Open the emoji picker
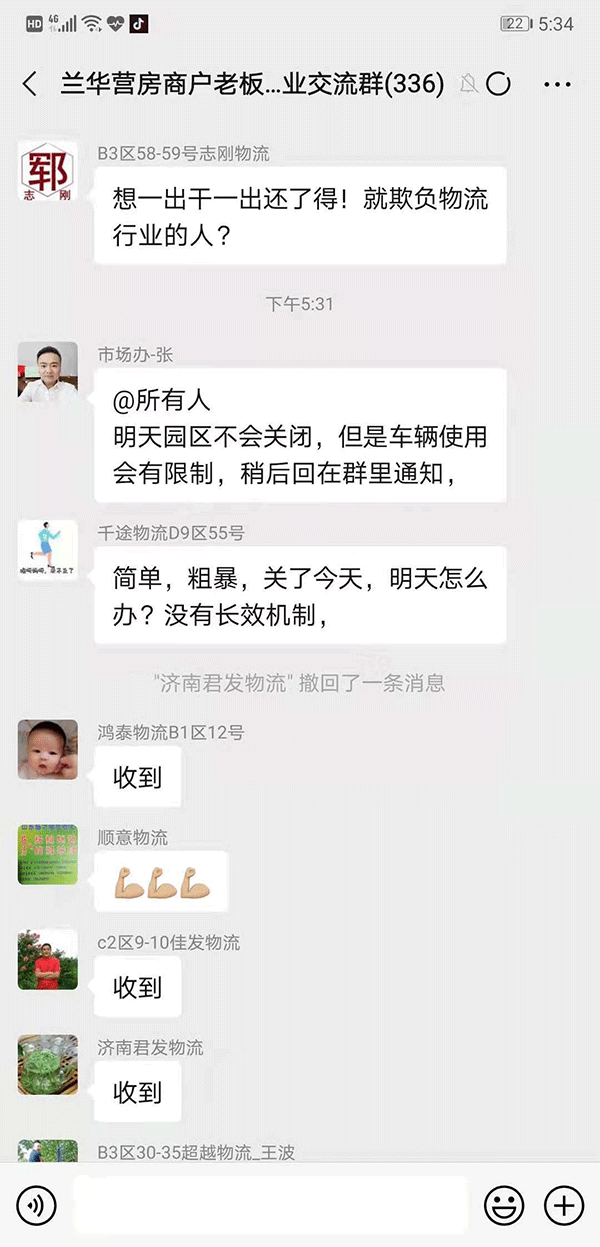 coord(503,1205)
